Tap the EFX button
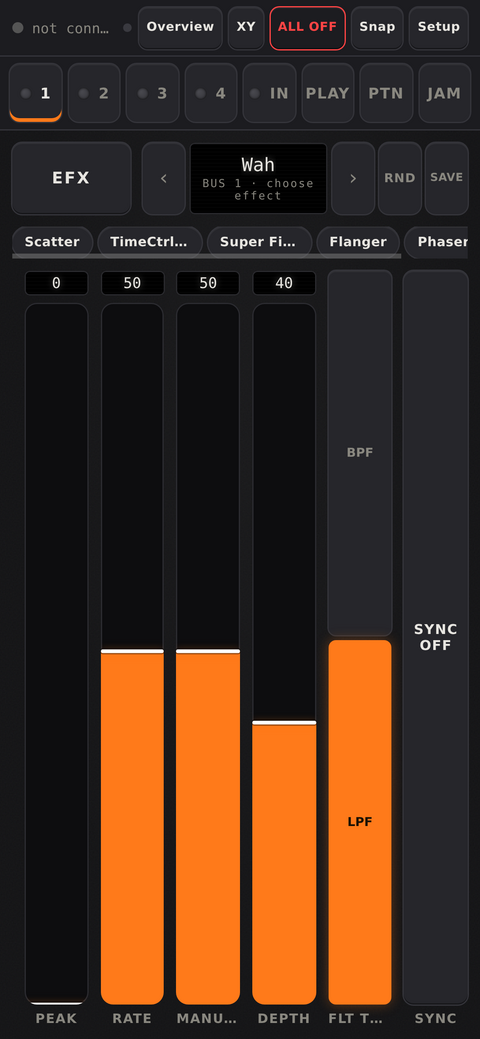The width and height of the screenshot is (480, 1039). click(72, 178)
